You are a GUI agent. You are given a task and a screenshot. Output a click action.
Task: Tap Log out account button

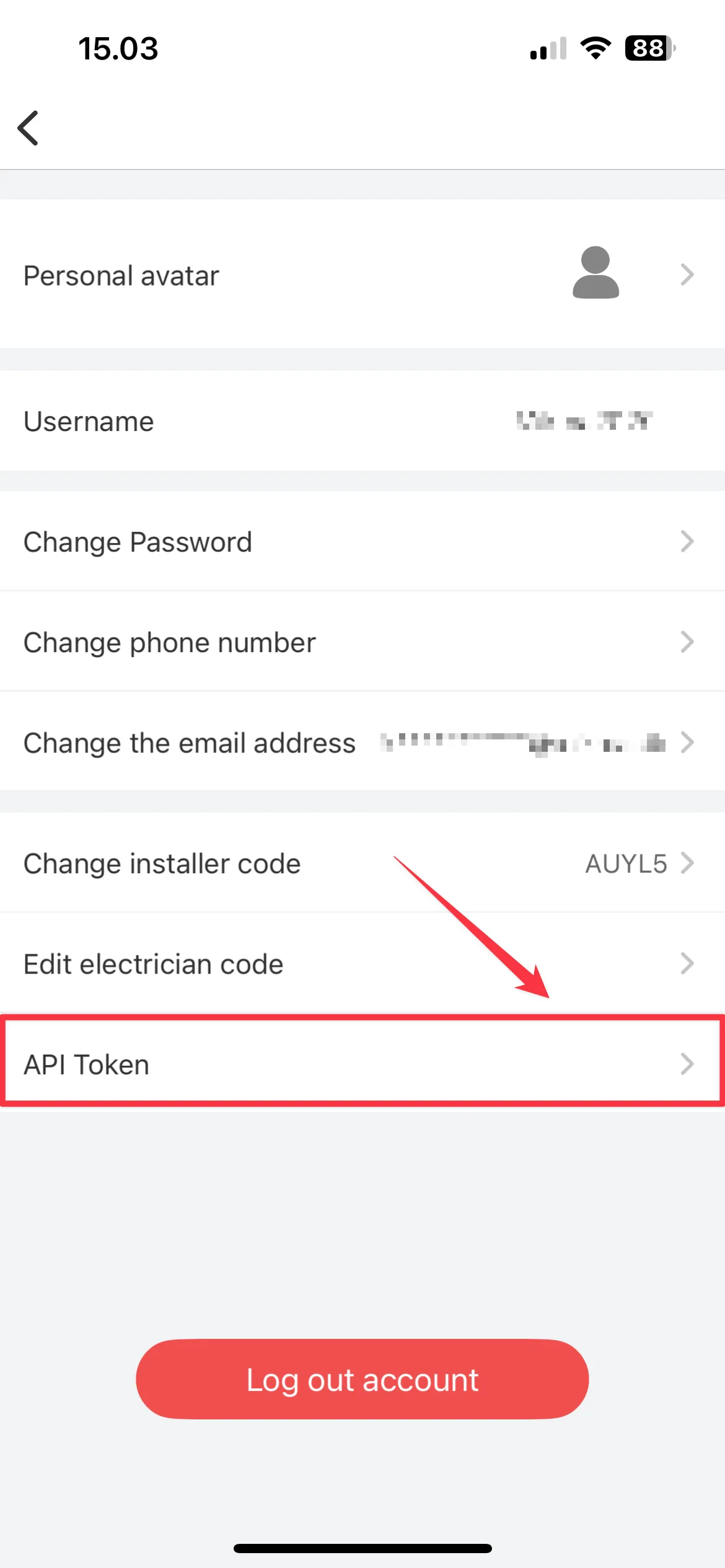point(362,1380)
